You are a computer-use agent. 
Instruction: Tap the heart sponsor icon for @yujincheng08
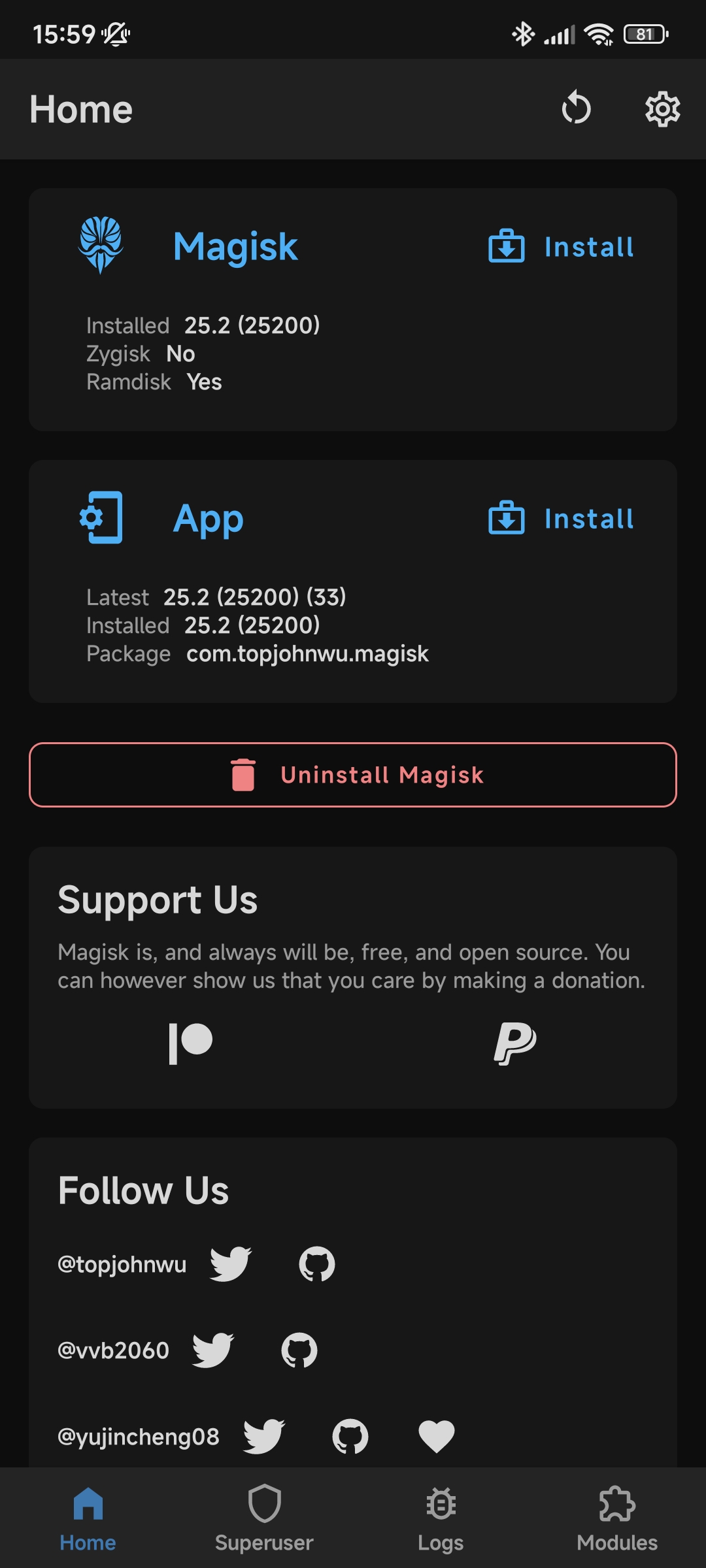pyautogui.click(x=437, y=1436)
